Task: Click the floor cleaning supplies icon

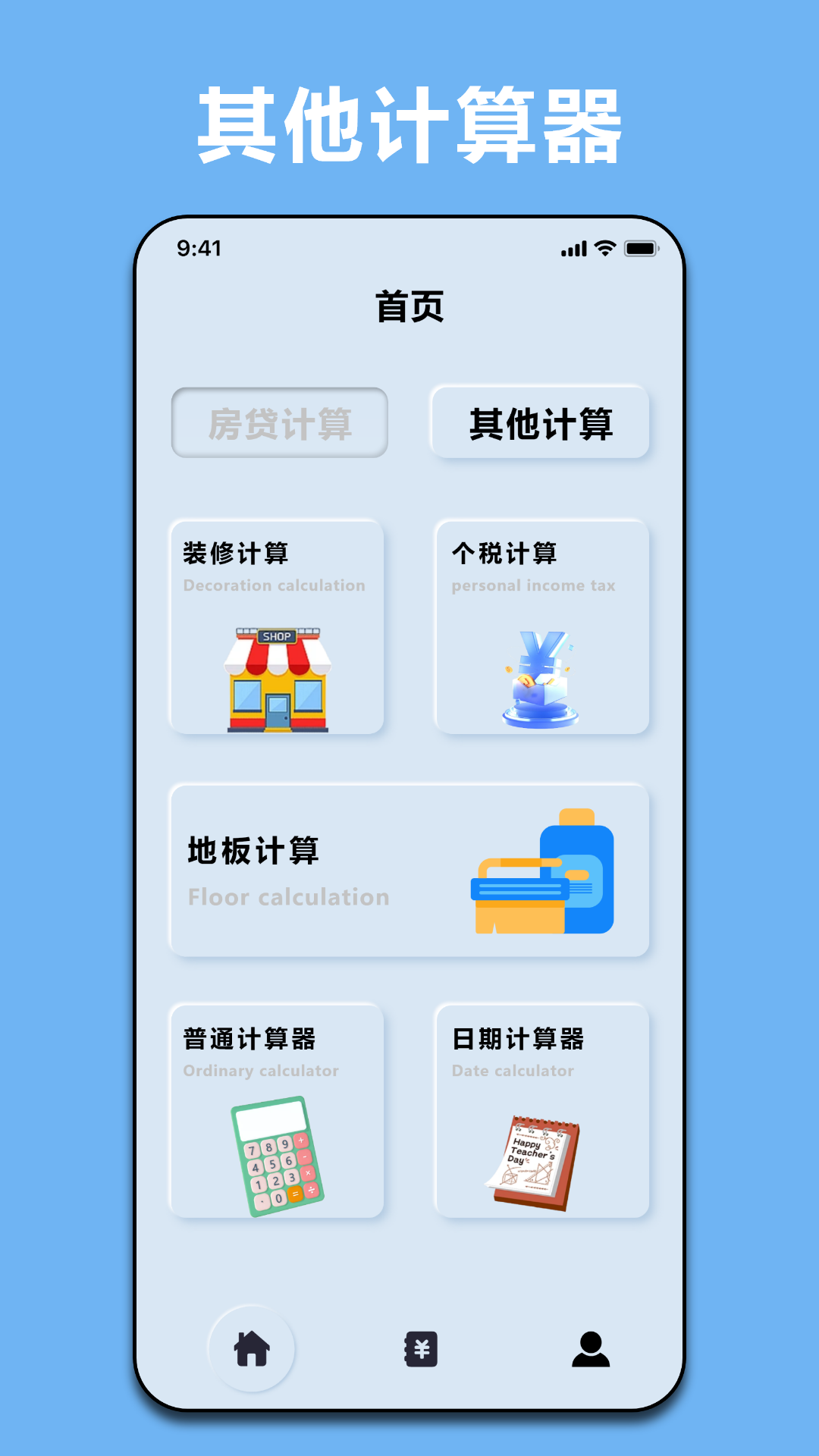Action: (546, 872)
